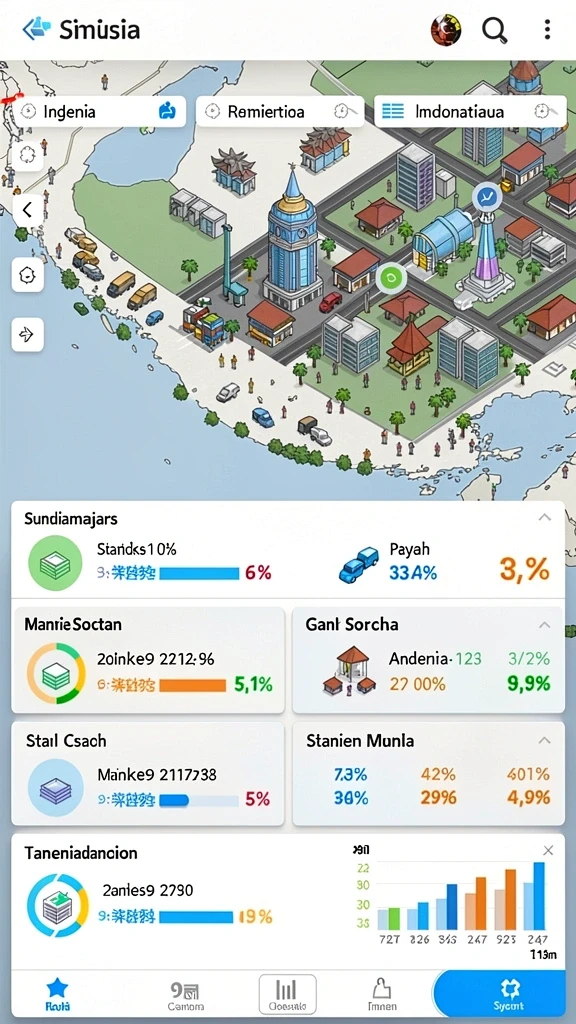Open the profile avatar in the header

(446, 29)
